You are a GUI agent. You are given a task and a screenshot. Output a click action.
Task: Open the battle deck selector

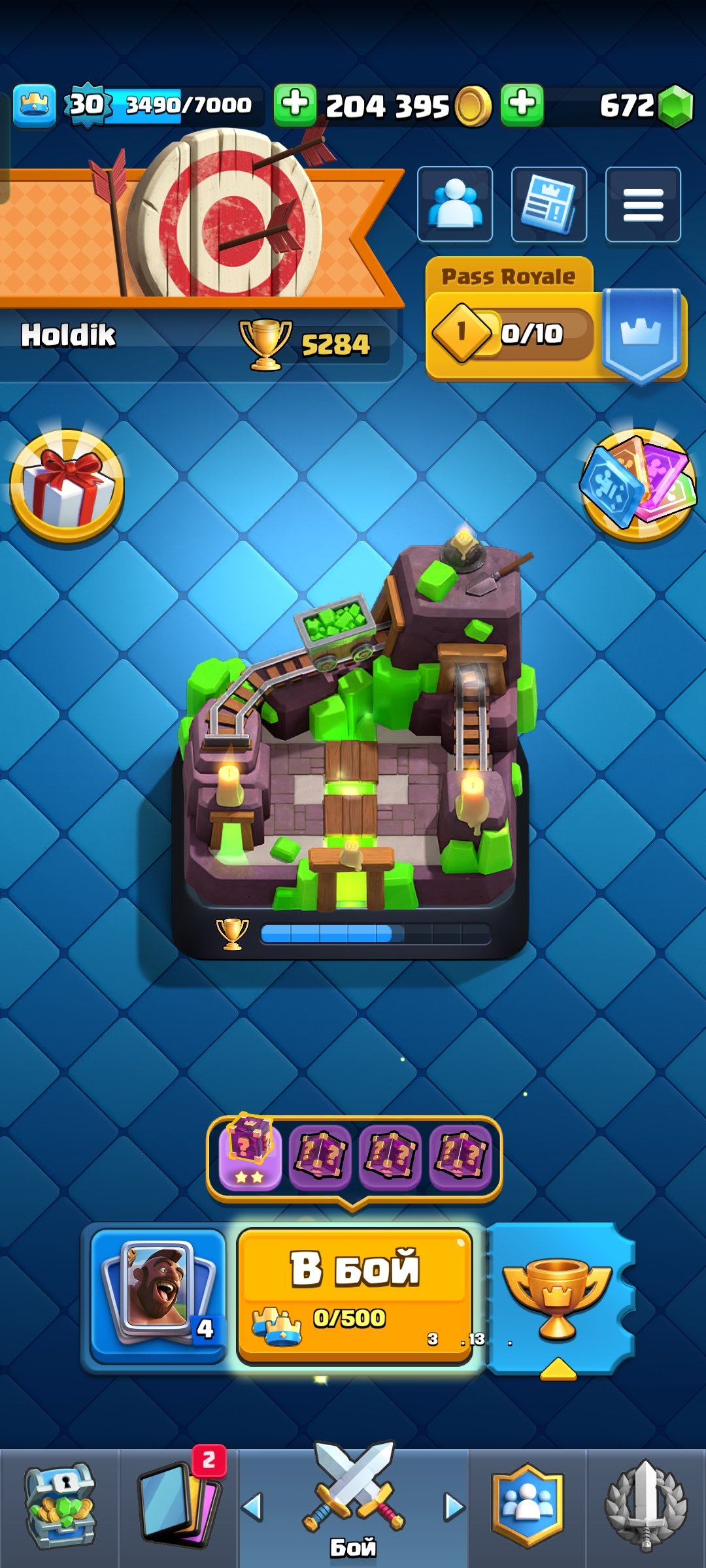(x=158, y=1296)
